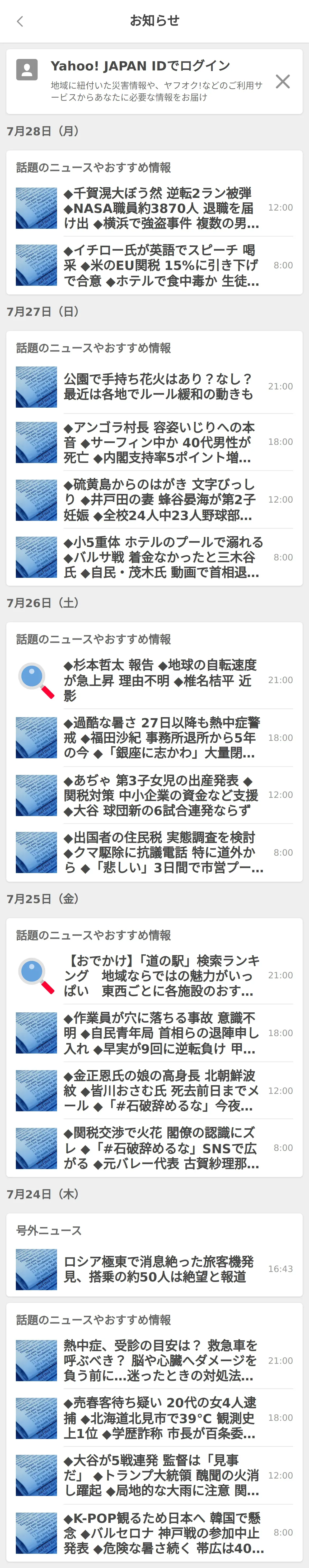Go back from the お知らせ screen
Image resolution: width=309 pixels, height=1568 pixels.
pos(20,21)
